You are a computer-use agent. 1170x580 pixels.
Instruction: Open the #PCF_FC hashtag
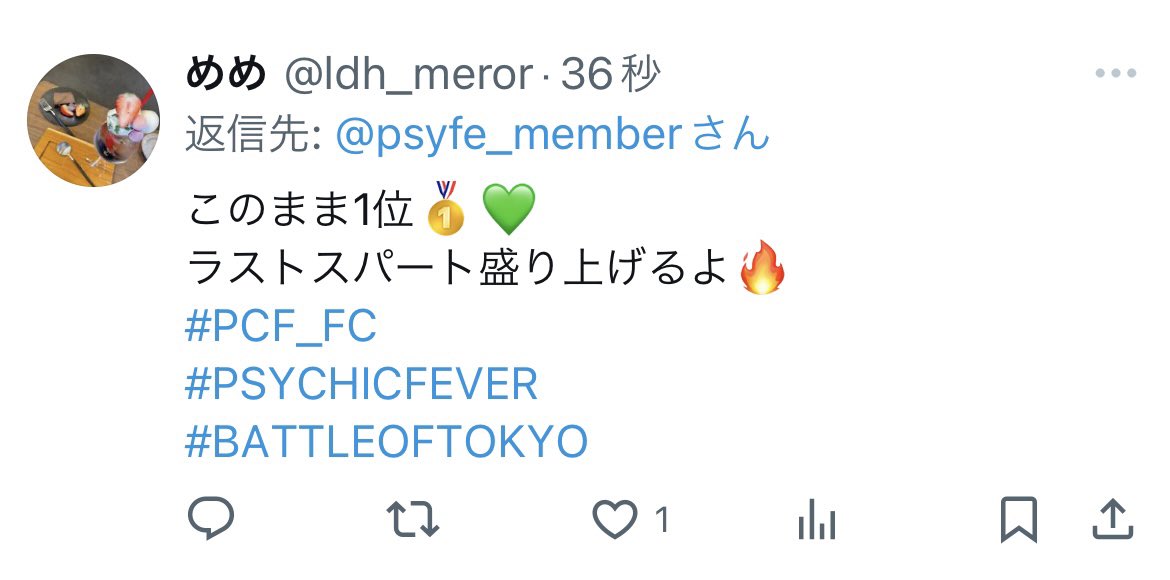[x=280, y=327]
